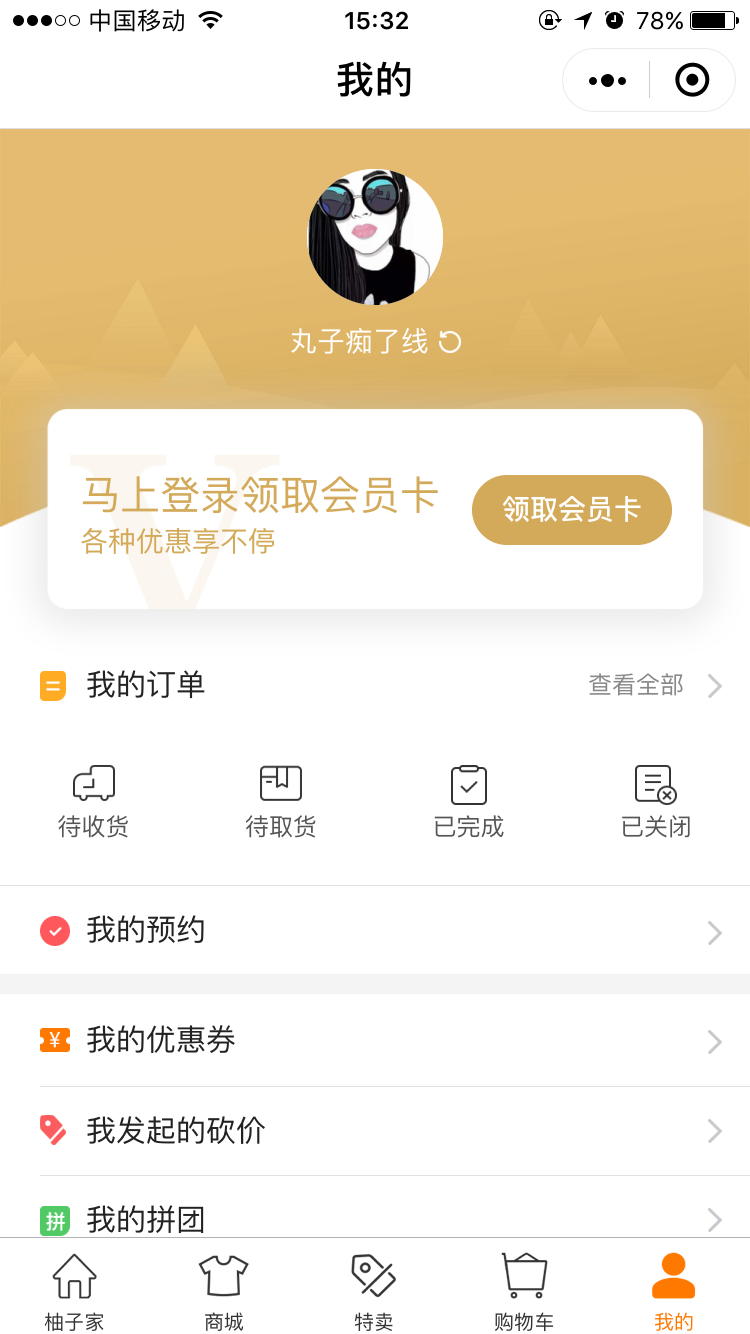Tap the 领取会员卡 button
The width and height of the screenshot is (750, 1334).
(x=571, y=510)
